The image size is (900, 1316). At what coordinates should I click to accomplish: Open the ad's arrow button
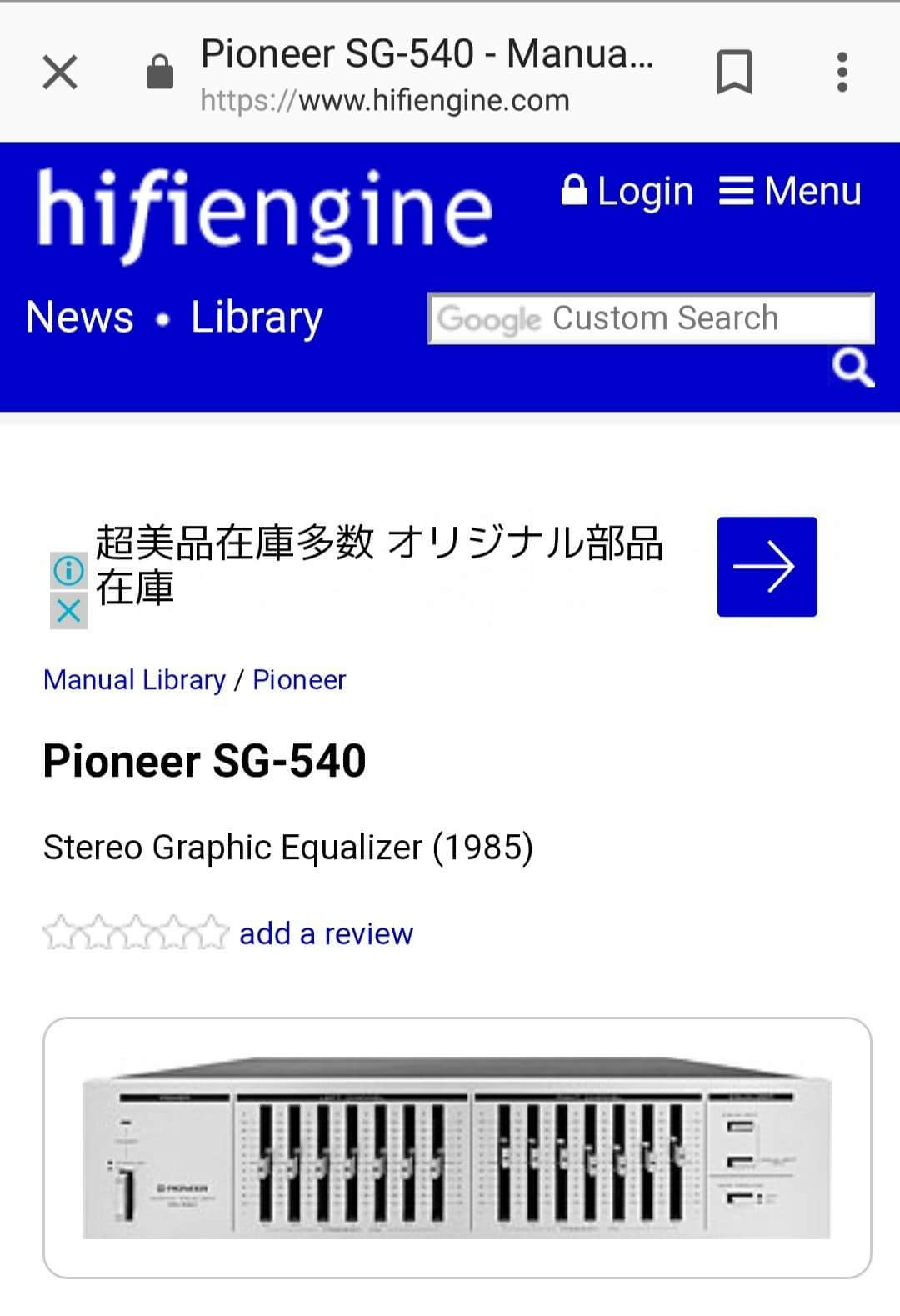(767, 567)
